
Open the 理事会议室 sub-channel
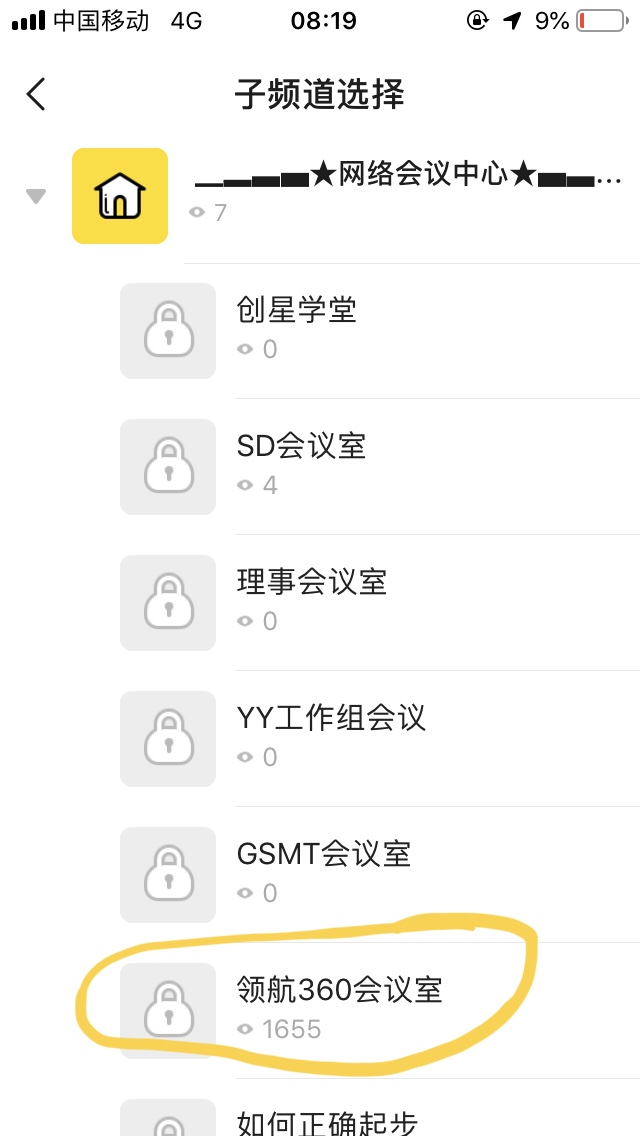380,603
